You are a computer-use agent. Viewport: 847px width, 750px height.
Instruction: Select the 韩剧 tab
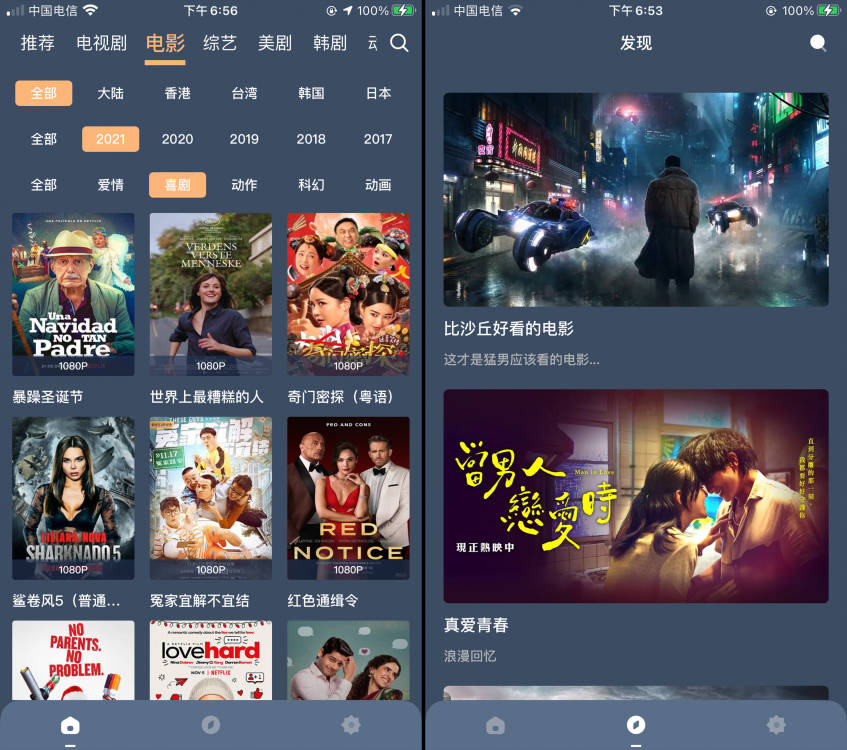click(x=330, y=43)
